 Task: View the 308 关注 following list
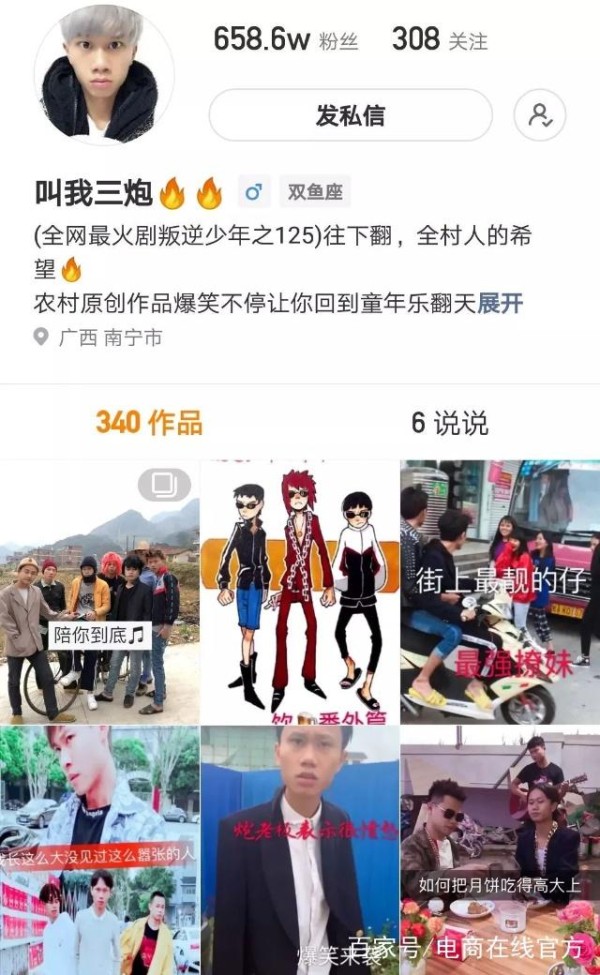coord(439,40)
